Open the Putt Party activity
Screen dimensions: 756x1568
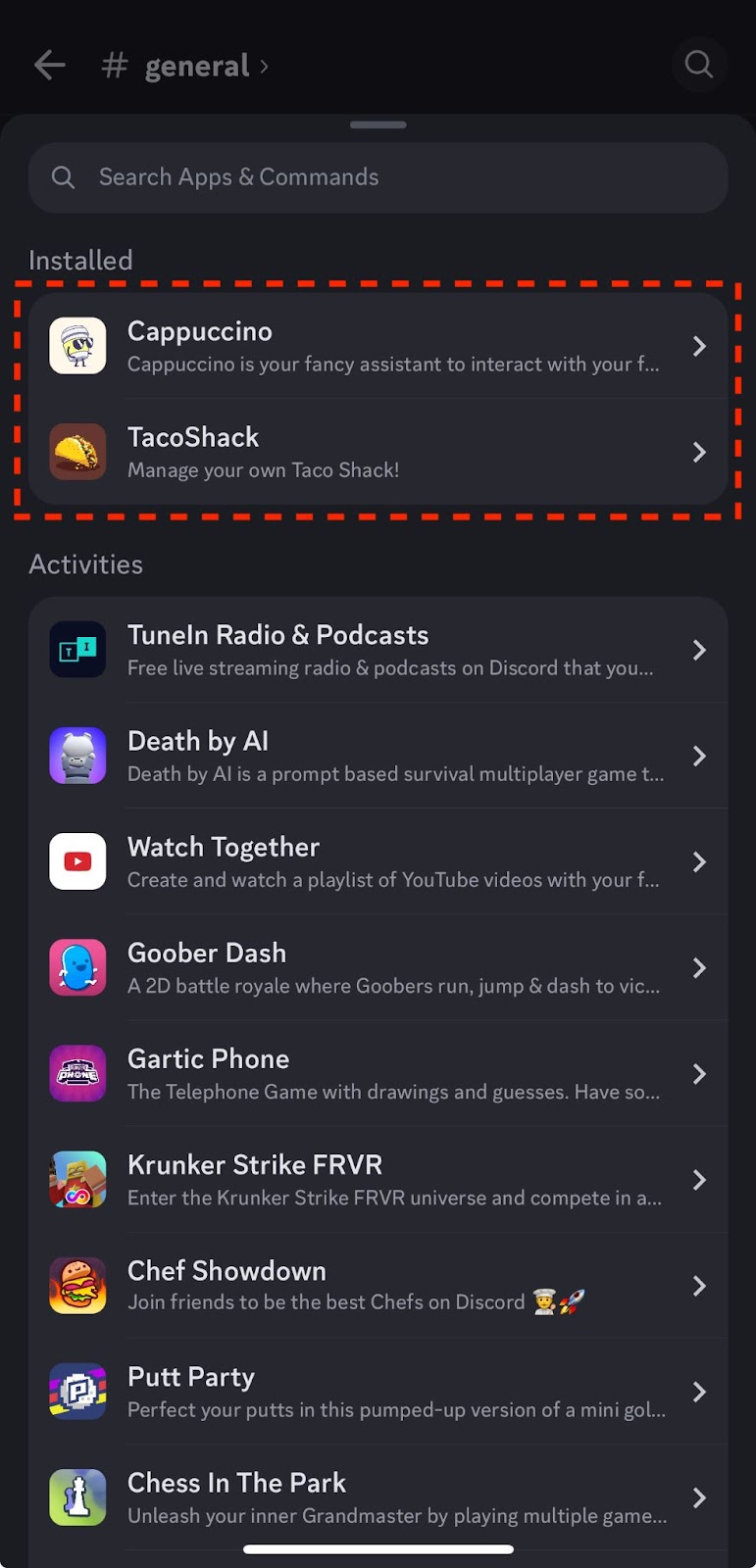(x=378, y=1391)
